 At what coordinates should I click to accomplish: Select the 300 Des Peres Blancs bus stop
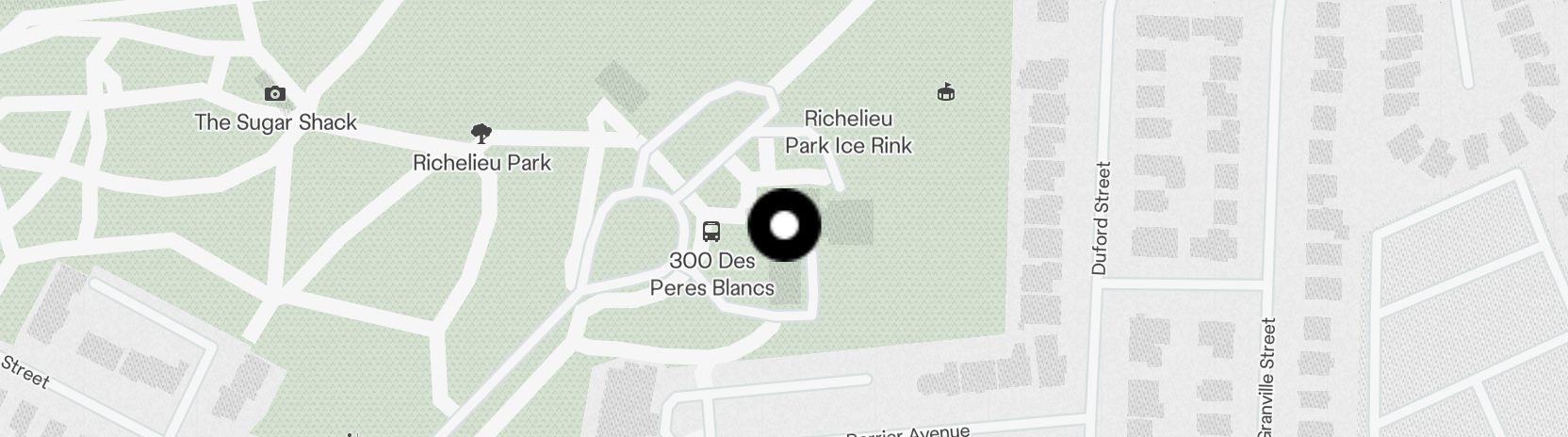[x=711, y=232]
